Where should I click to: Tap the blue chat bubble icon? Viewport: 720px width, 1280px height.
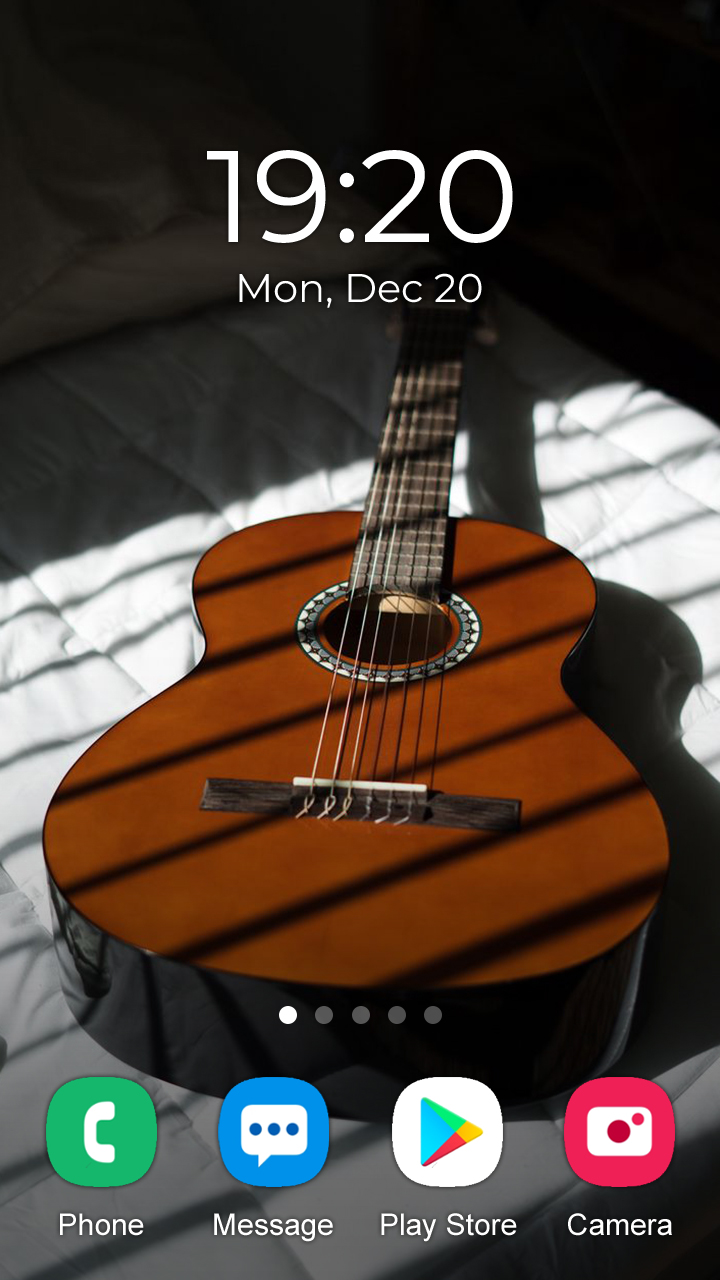[x=274, y=1131]
